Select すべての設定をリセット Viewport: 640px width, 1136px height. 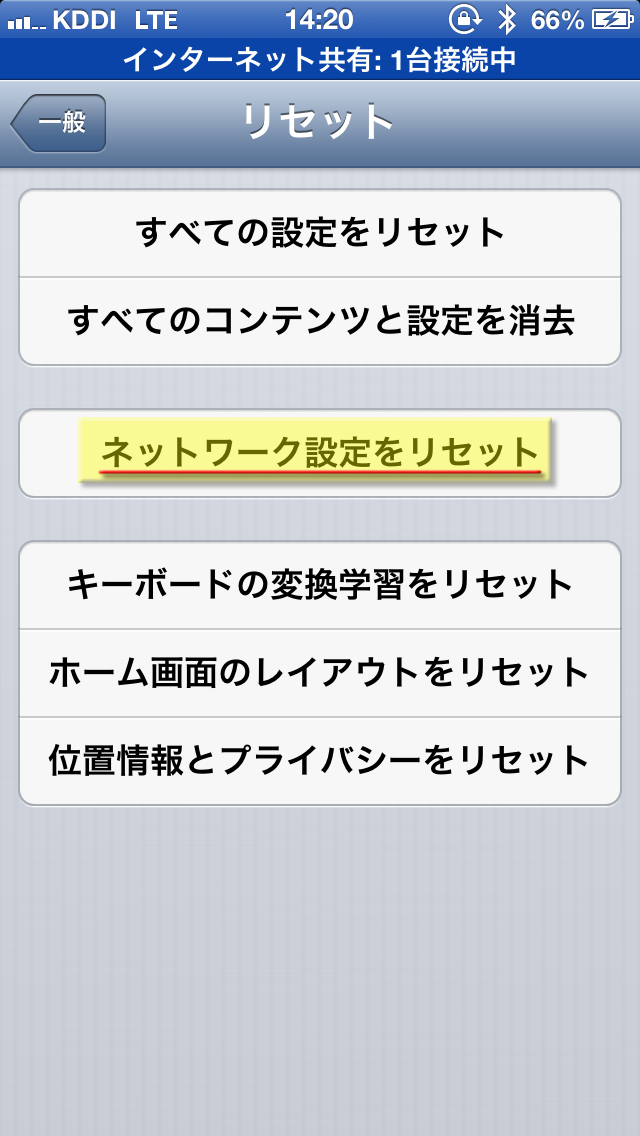coord(320,233)
